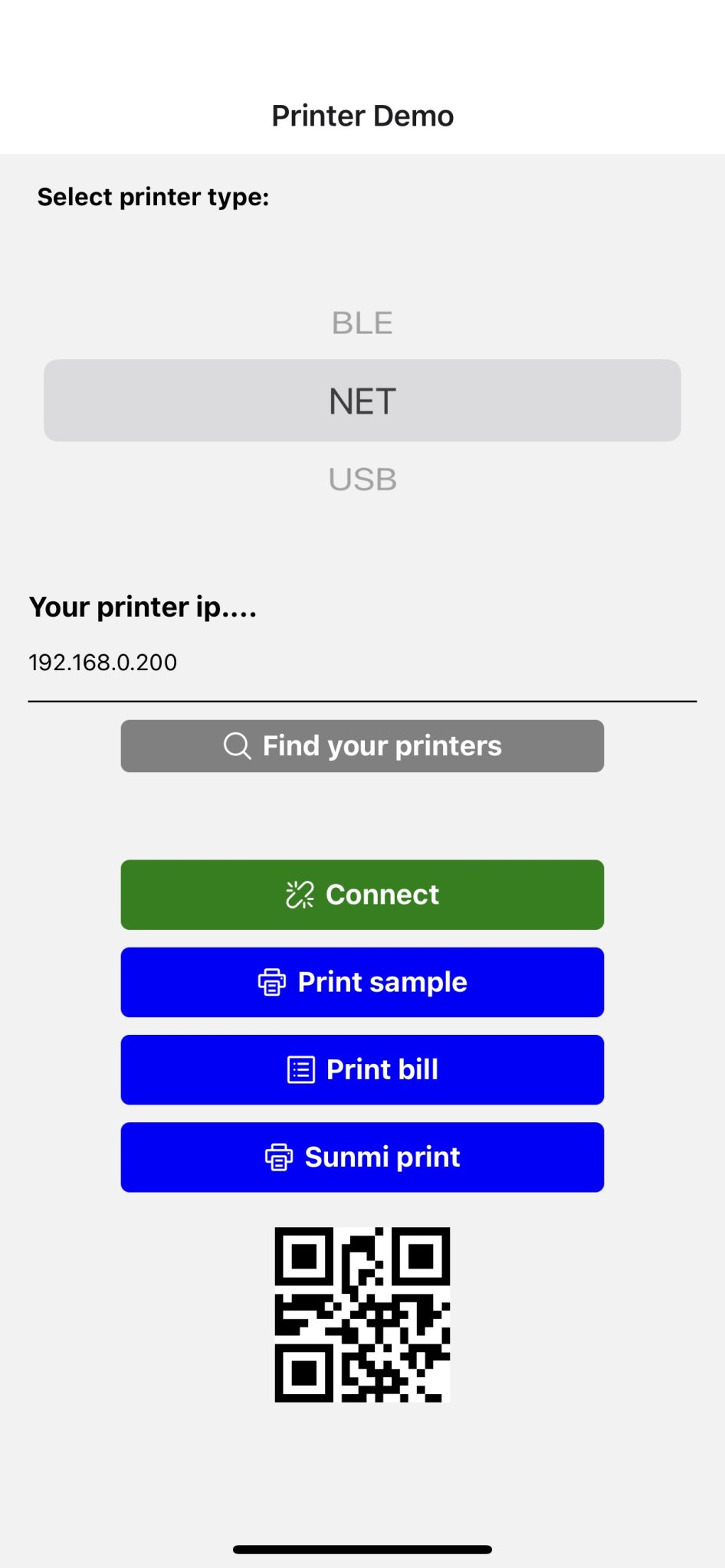Tap the Print bill button
The height and width of the screenshot is (1568, 725).
tap(362, 1069)
